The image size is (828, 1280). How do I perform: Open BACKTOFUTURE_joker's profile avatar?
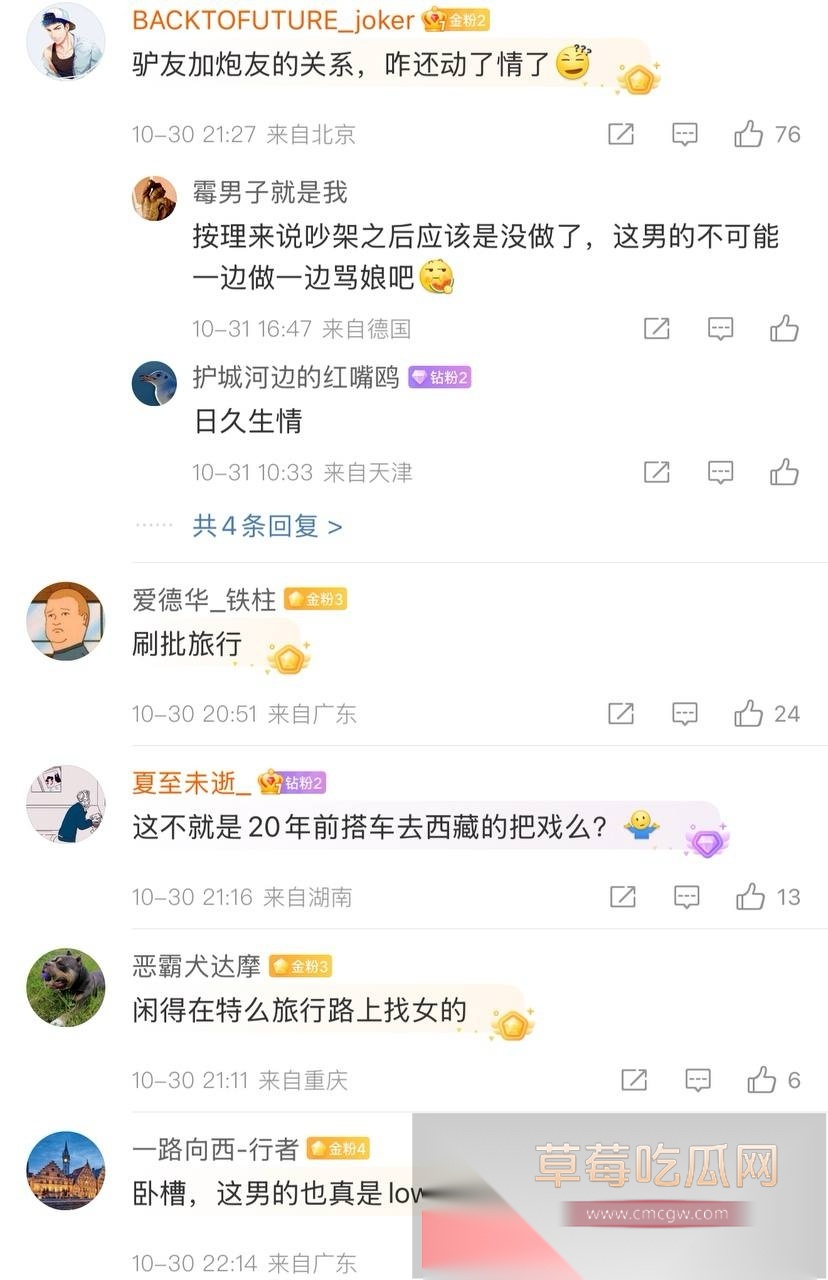(65, 41)
